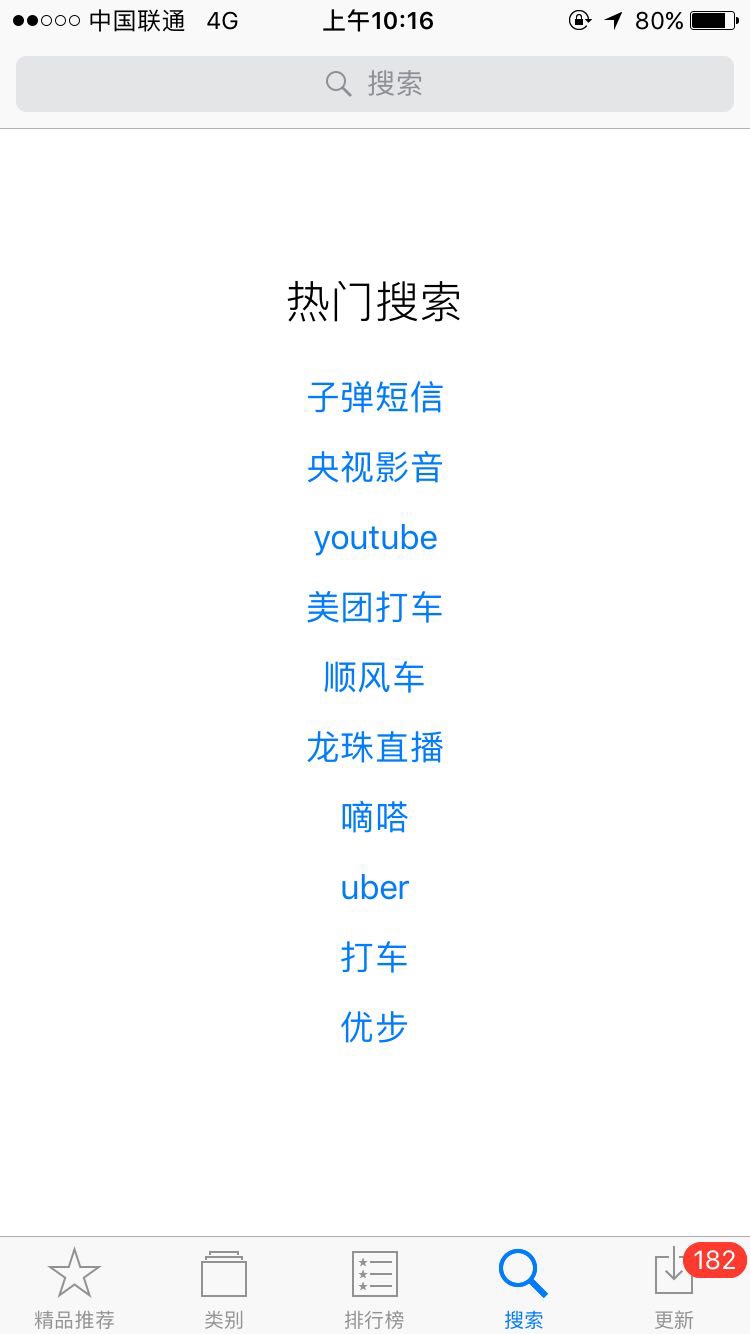
Task: Select trending search 子弹短信
Action: pyautogui.click(x=375, y=398)
